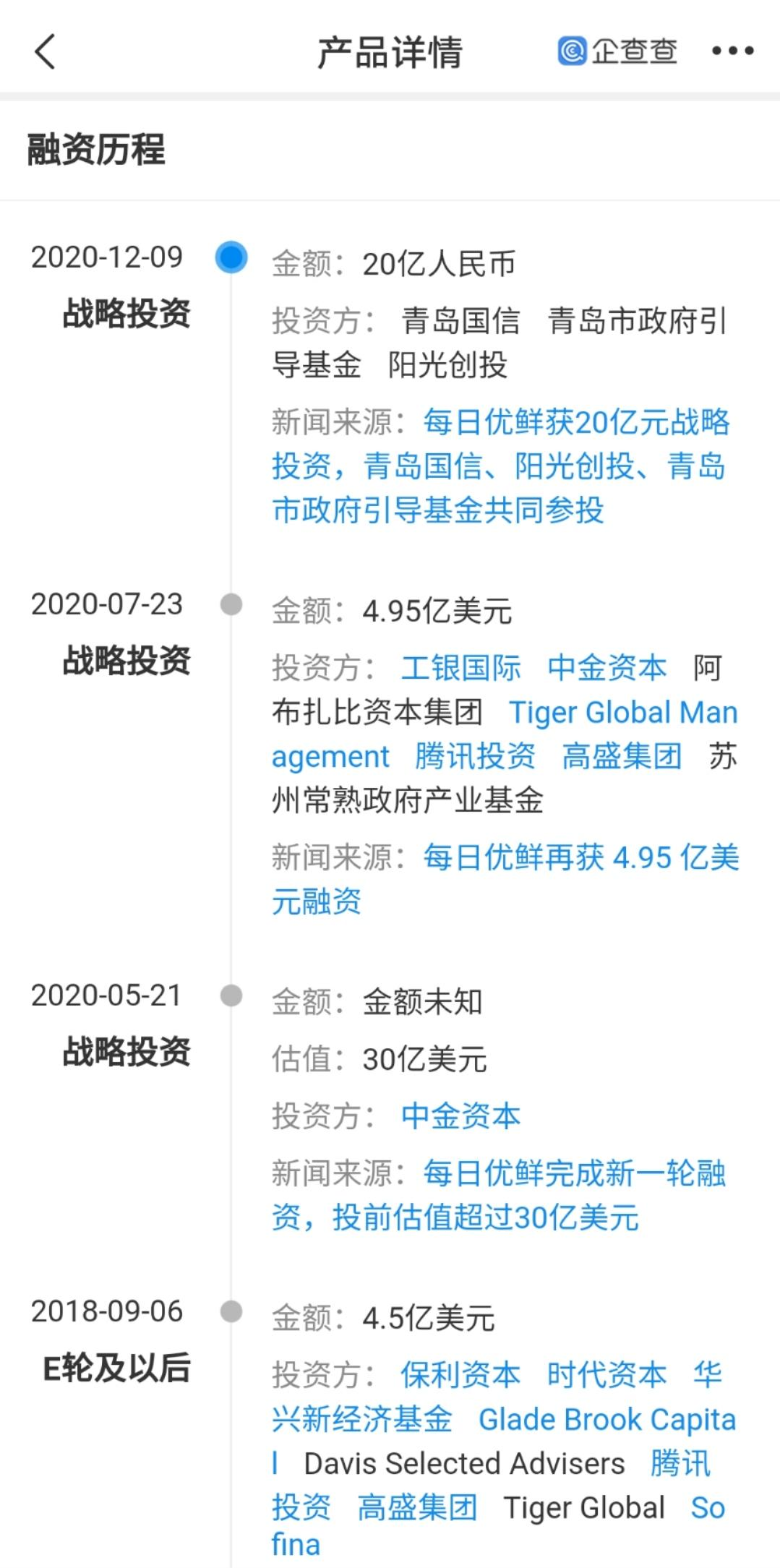Open news link about 20亿元战略投资
The image size is (780, 1568).
point(499,466)
